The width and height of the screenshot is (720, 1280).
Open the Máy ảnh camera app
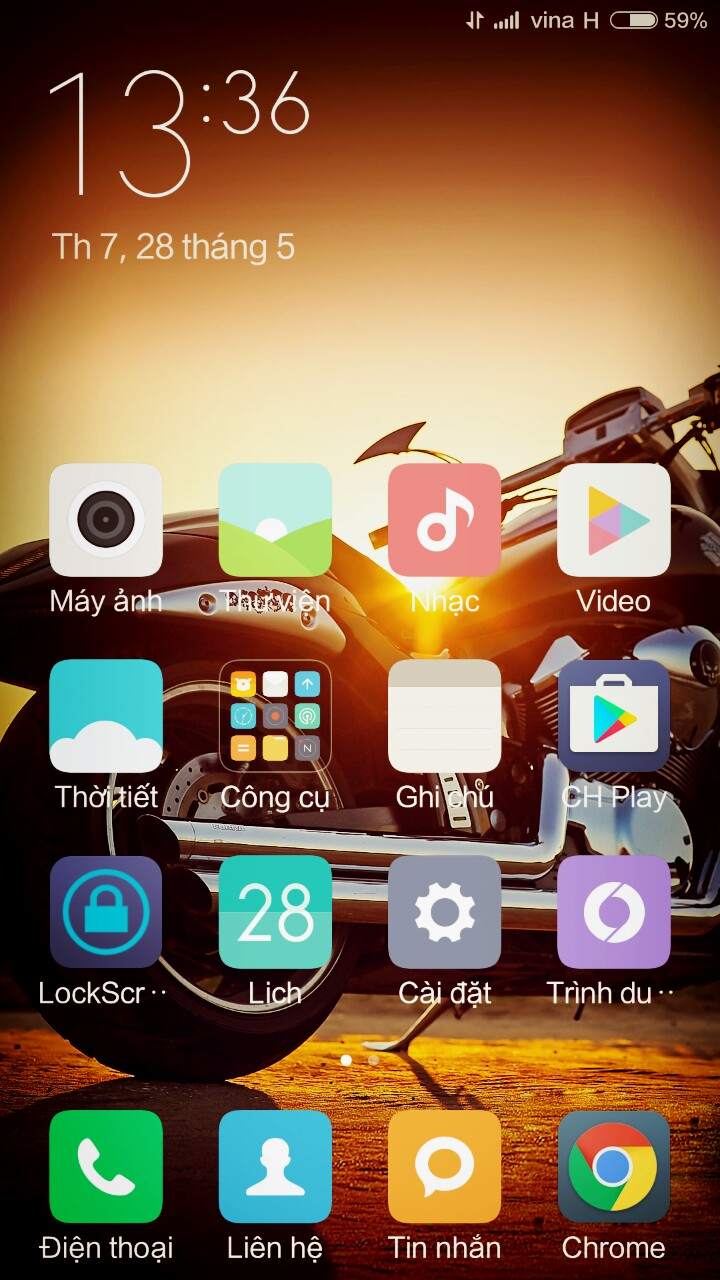[x=106, y=520]
